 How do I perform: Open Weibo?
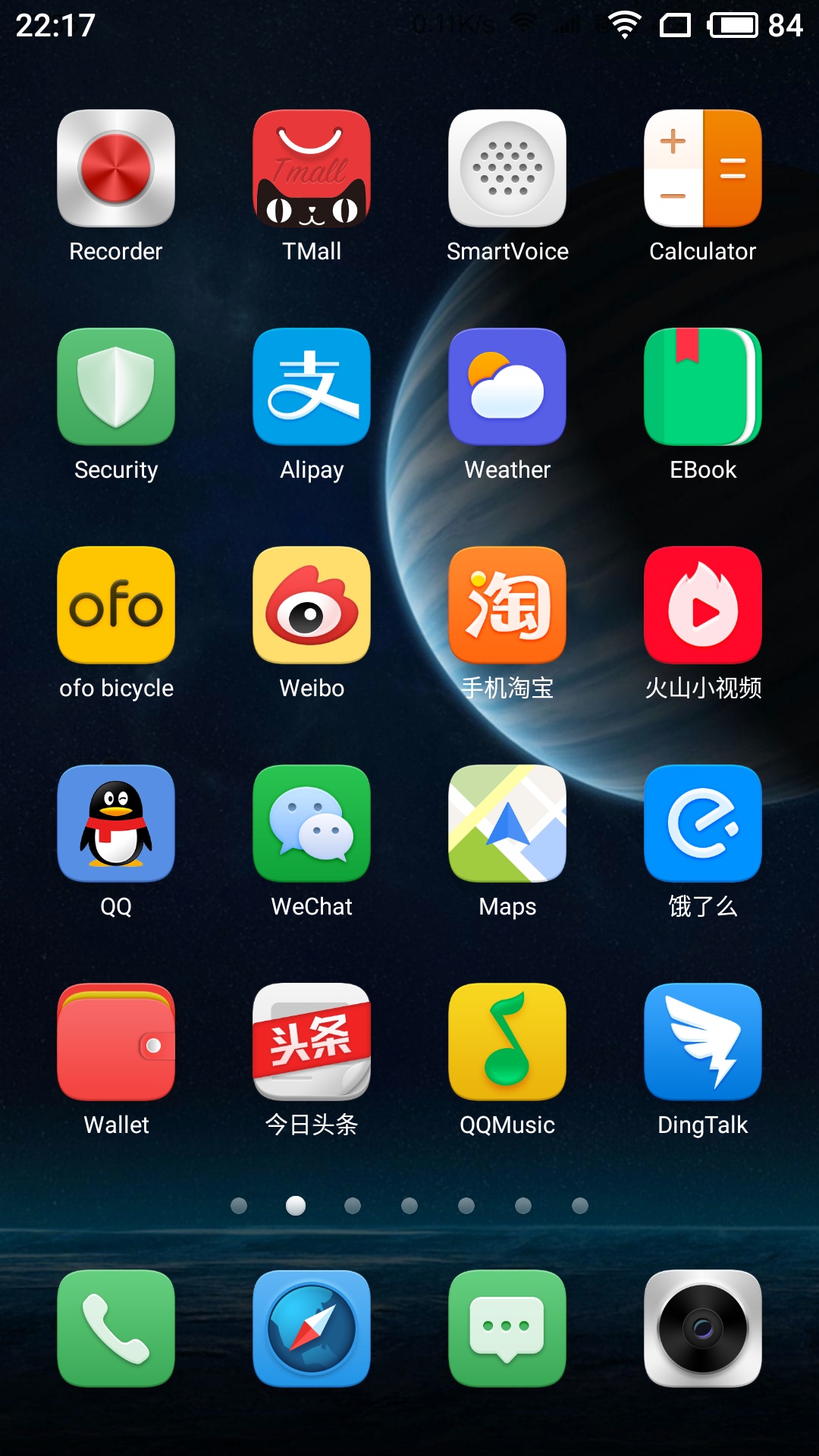(312, 605)
